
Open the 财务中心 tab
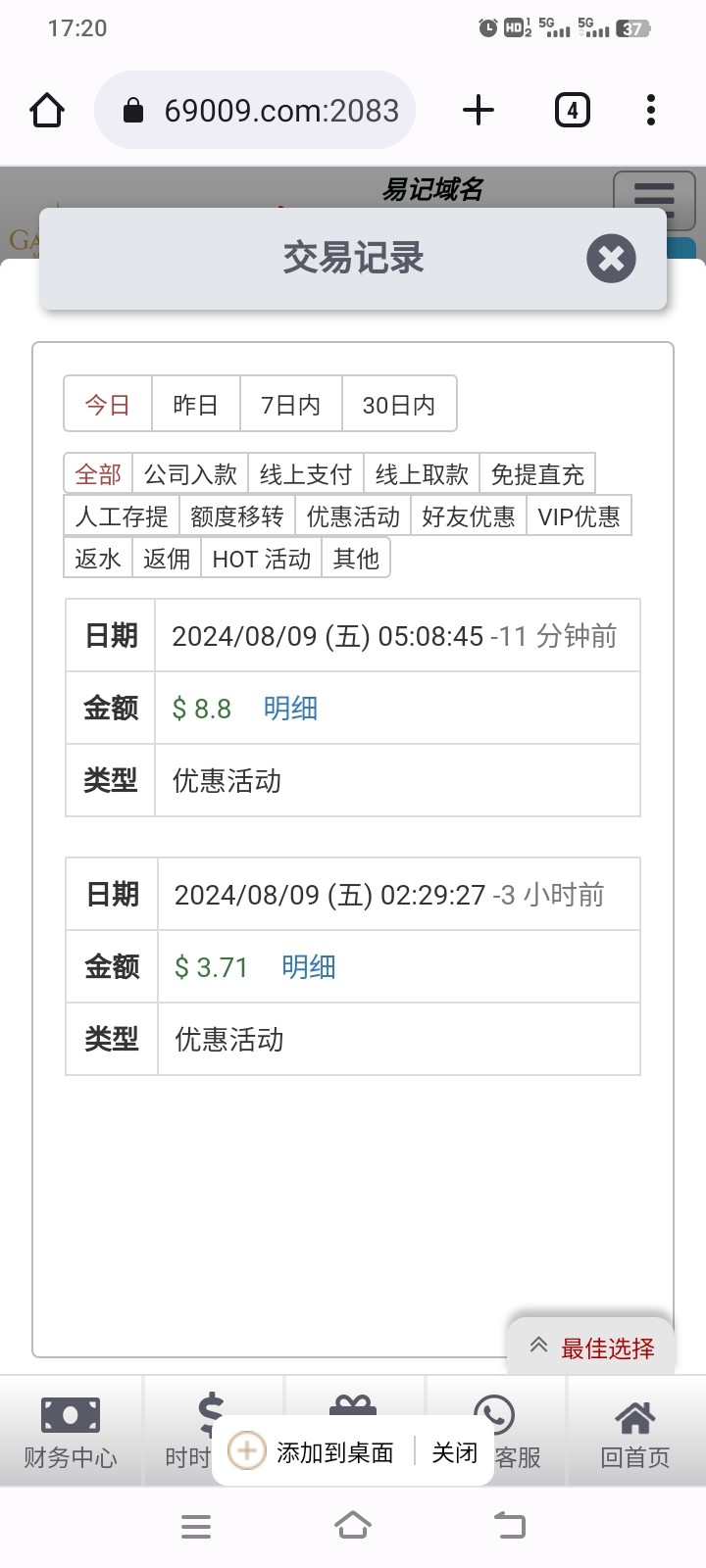tap(71, 1432)
